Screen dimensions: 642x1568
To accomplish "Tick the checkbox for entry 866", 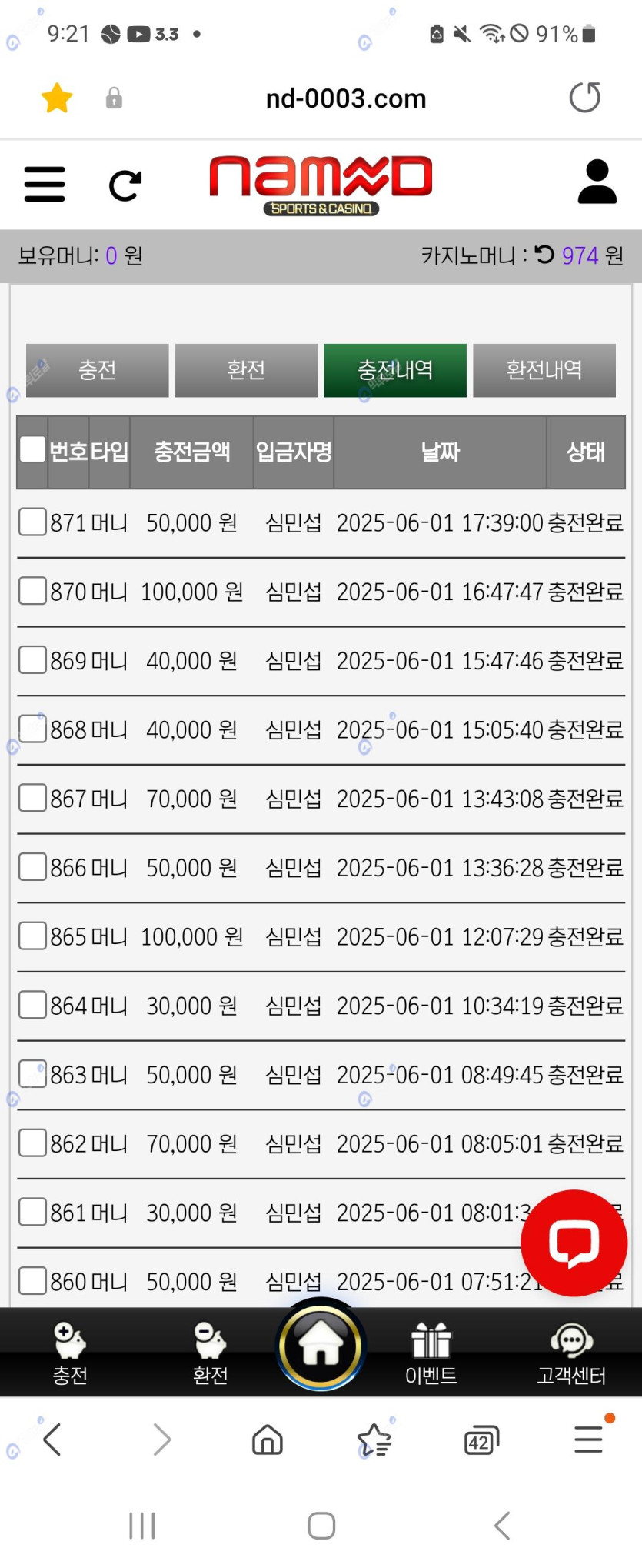I will (32, 866).
